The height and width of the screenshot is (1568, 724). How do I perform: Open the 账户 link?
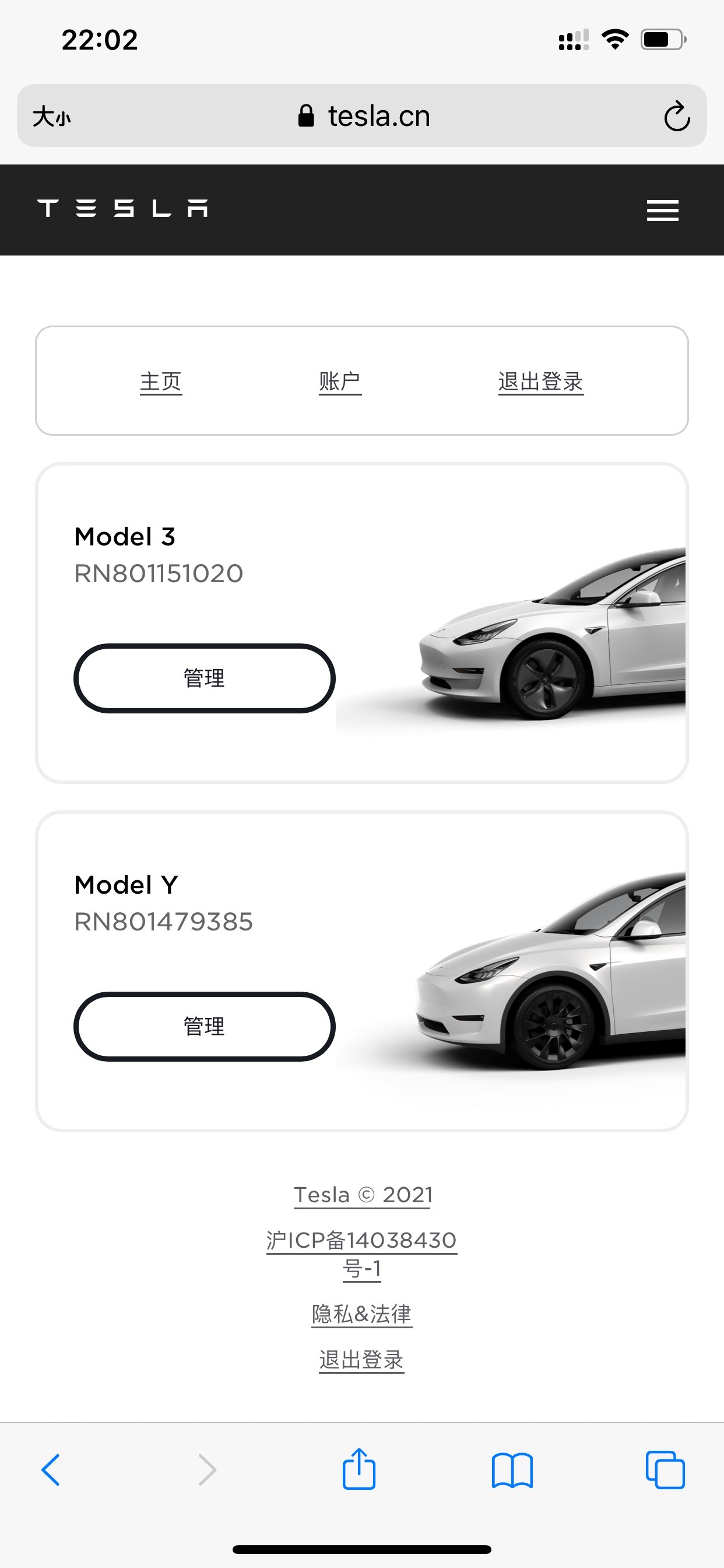339,381
